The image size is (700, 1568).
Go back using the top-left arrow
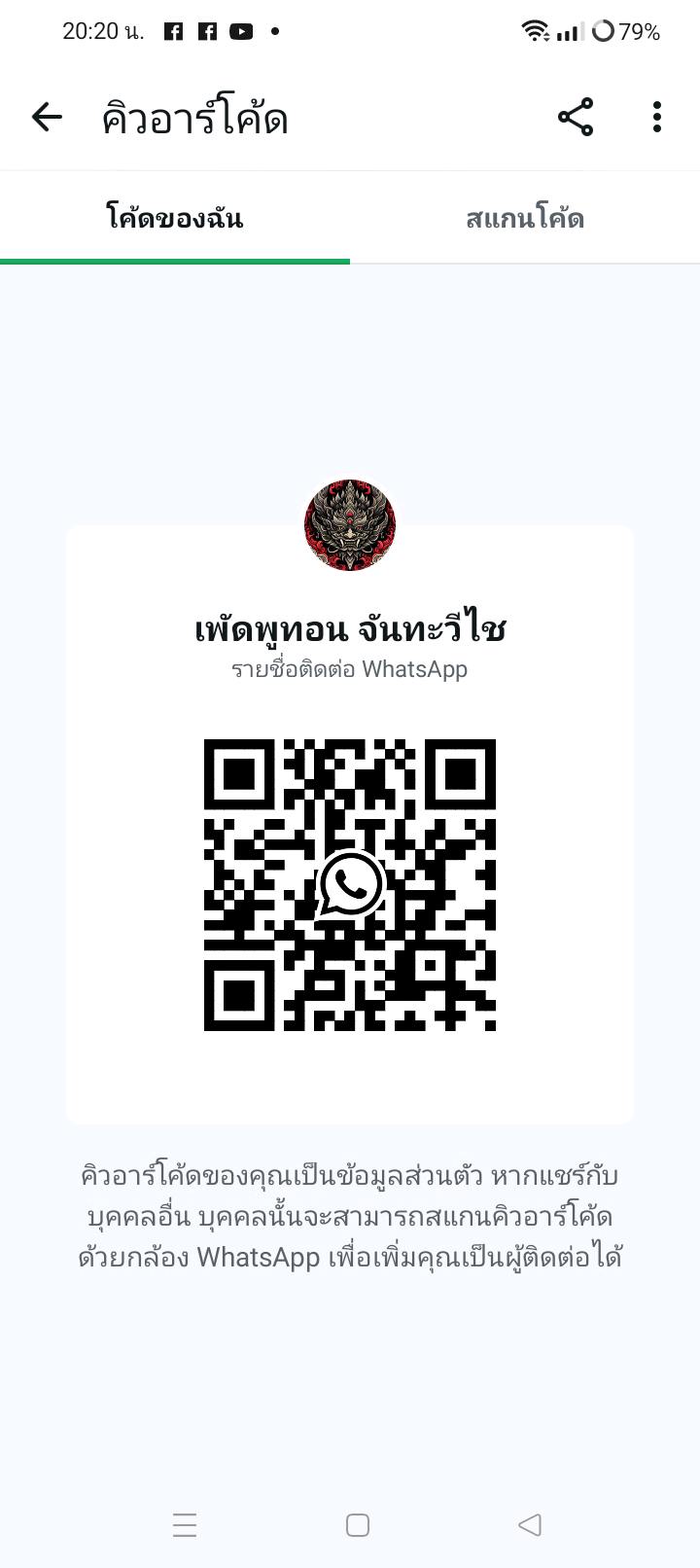point(47,118)
